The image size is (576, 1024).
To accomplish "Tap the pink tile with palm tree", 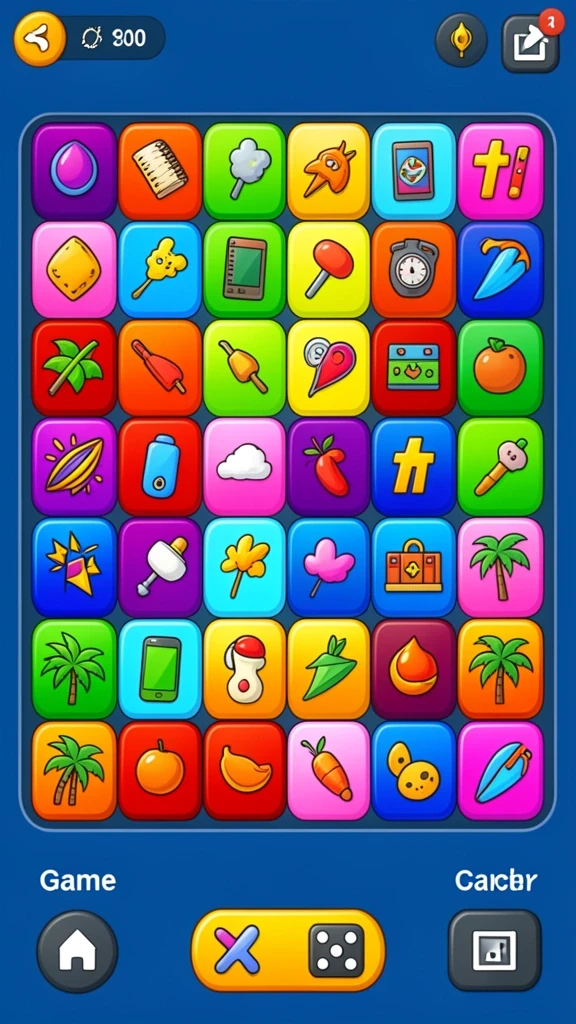I will pyautogui.click(x=500, y=567).
